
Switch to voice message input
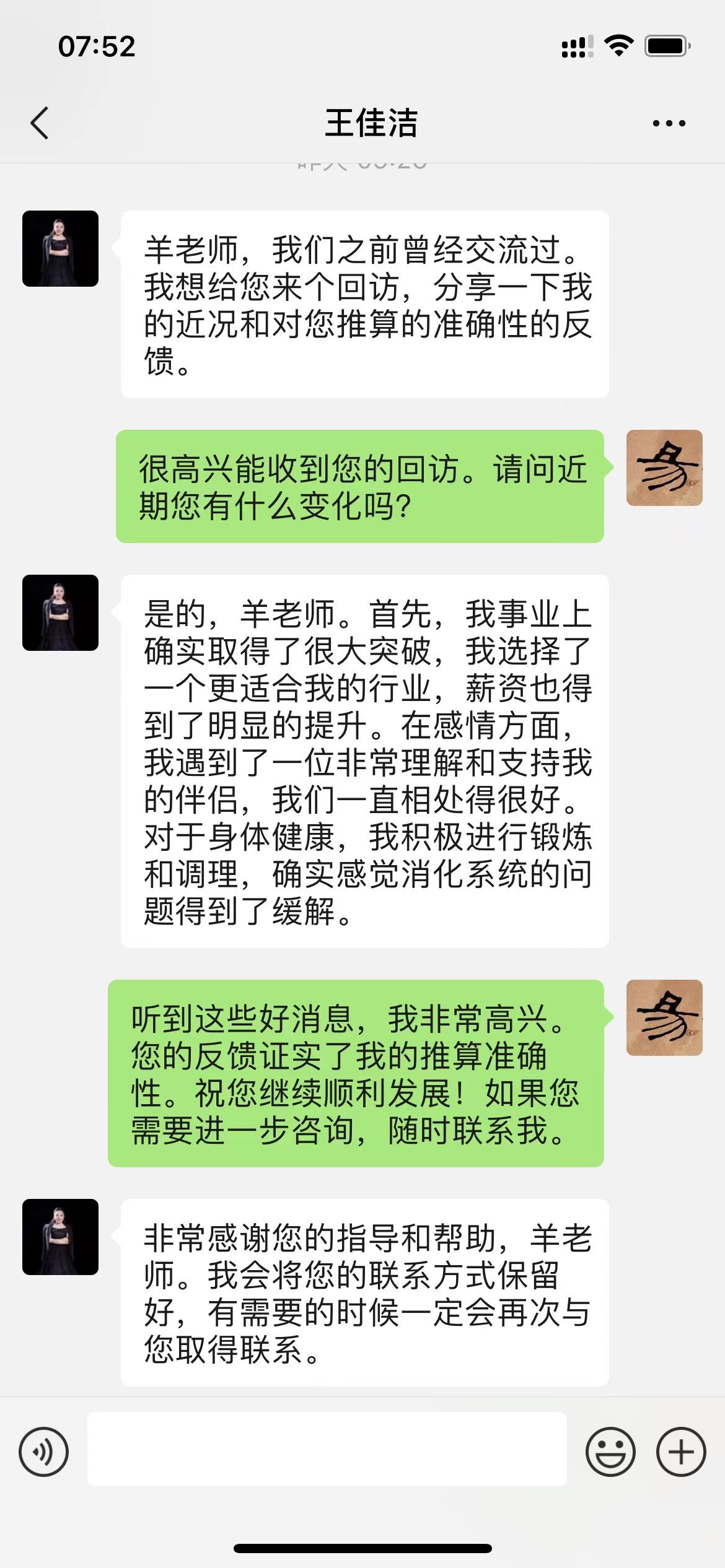pos(43,1452)
